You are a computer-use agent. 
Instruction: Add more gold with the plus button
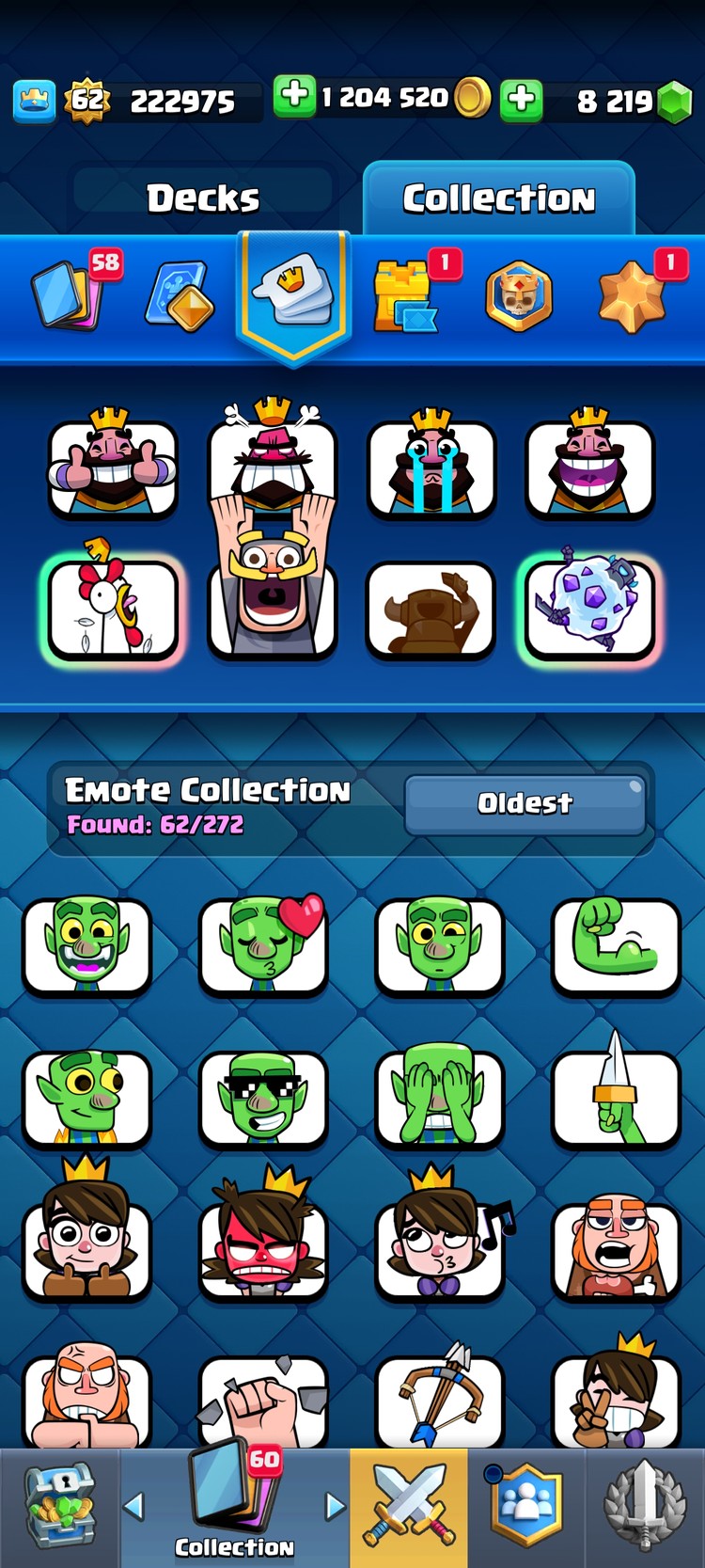[x=294, y=96]
